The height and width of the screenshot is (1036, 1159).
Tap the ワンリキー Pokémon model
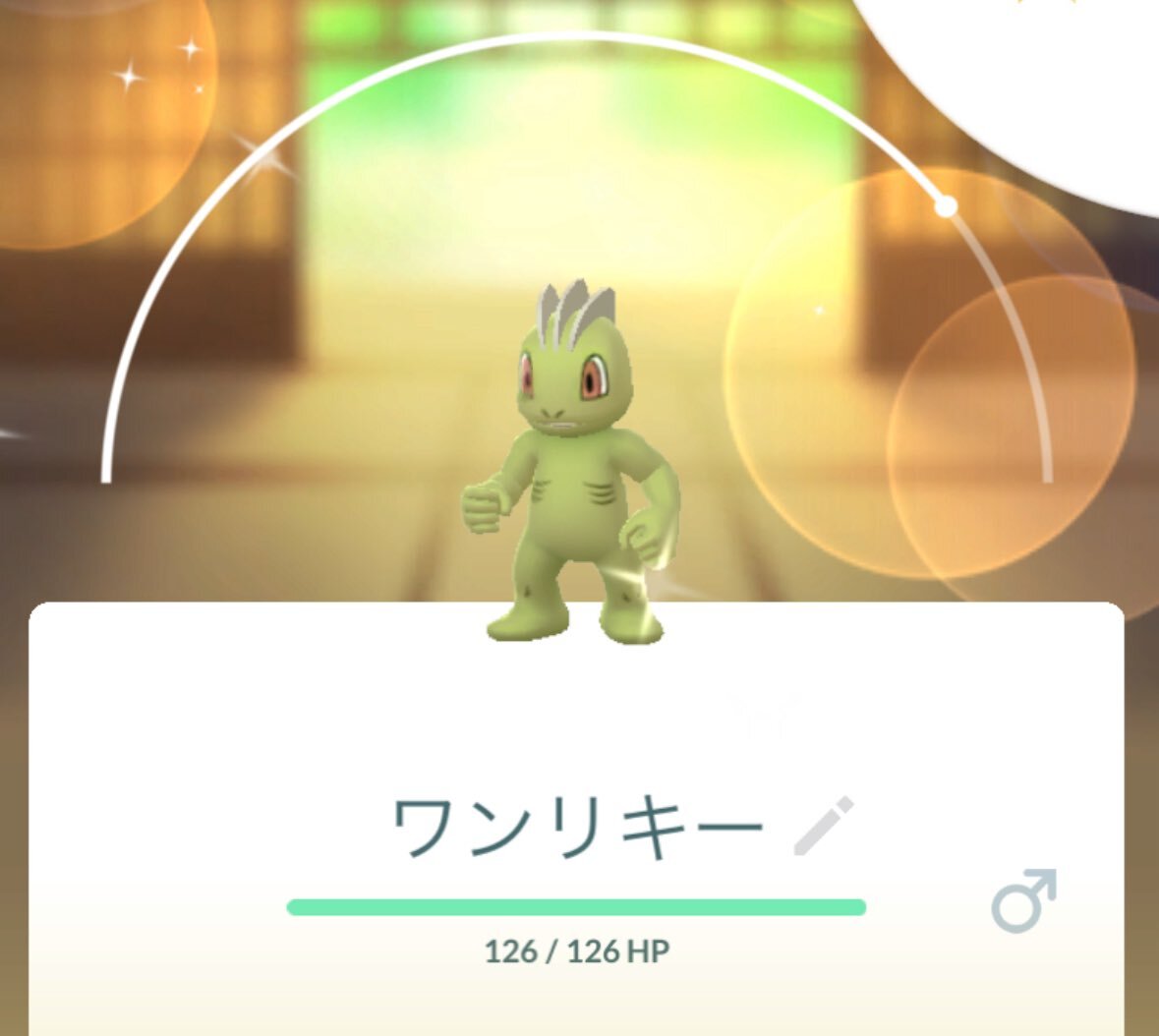pyautogui.click(x=570, y=461)
